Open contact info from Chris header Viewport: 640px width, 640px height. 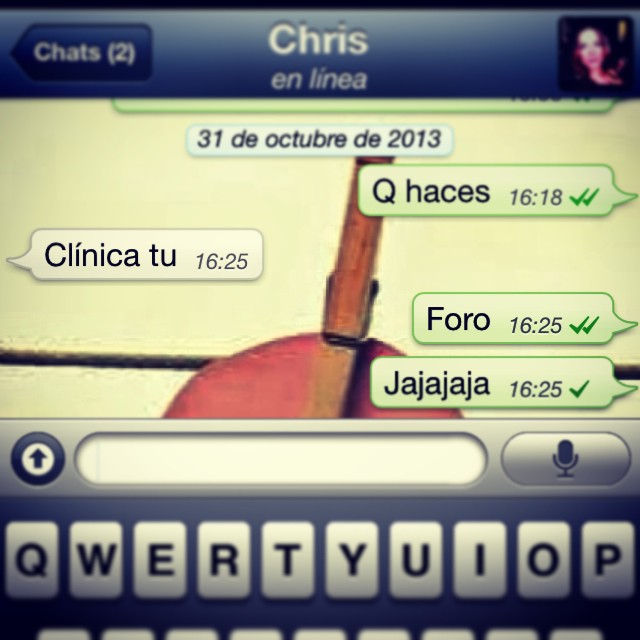point(318,55)
